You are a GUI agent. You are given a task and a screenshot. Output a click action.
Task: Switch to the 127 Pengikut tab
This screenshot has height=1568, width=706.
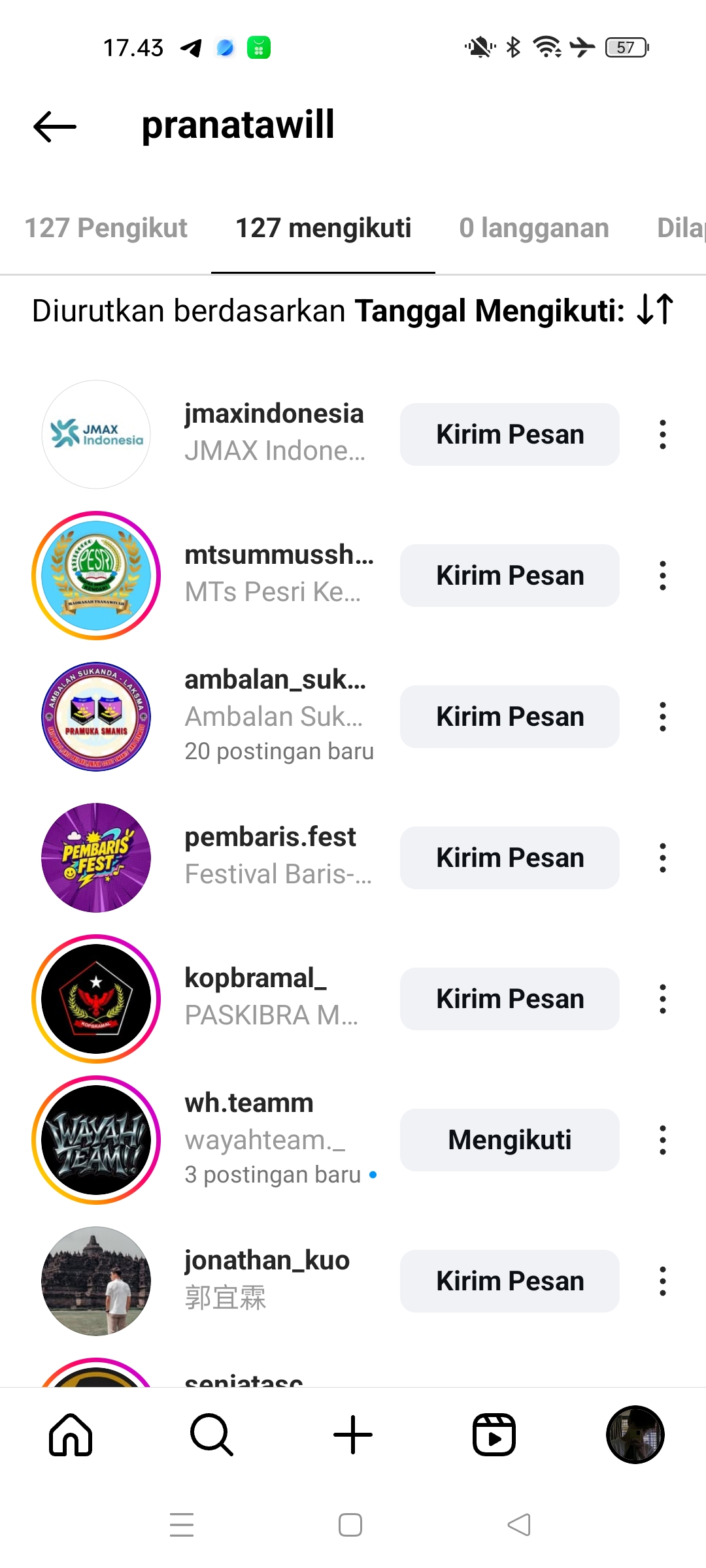point(106,228)
